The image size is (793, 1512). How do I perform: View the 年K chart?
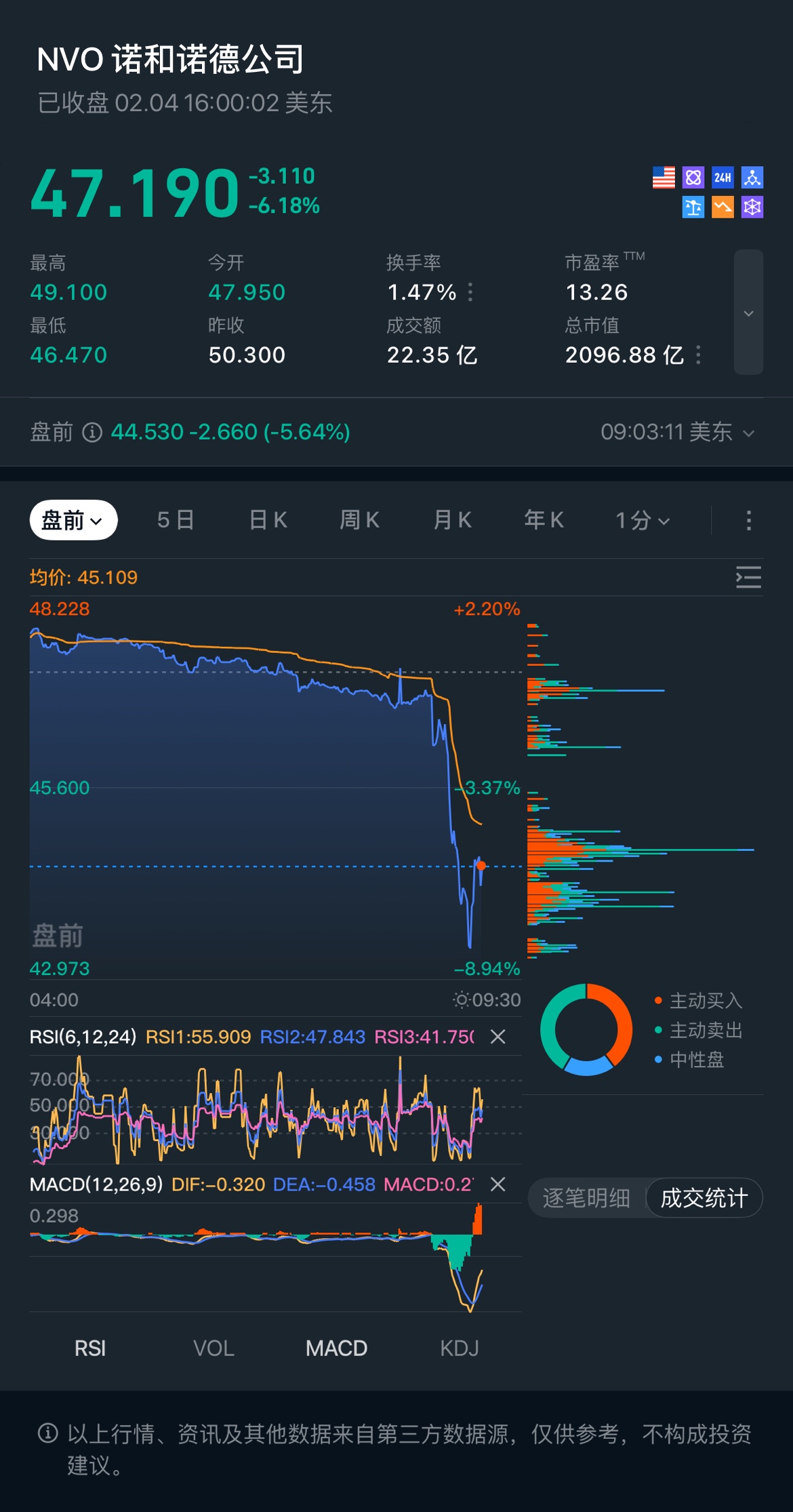(x=544, y=521)
